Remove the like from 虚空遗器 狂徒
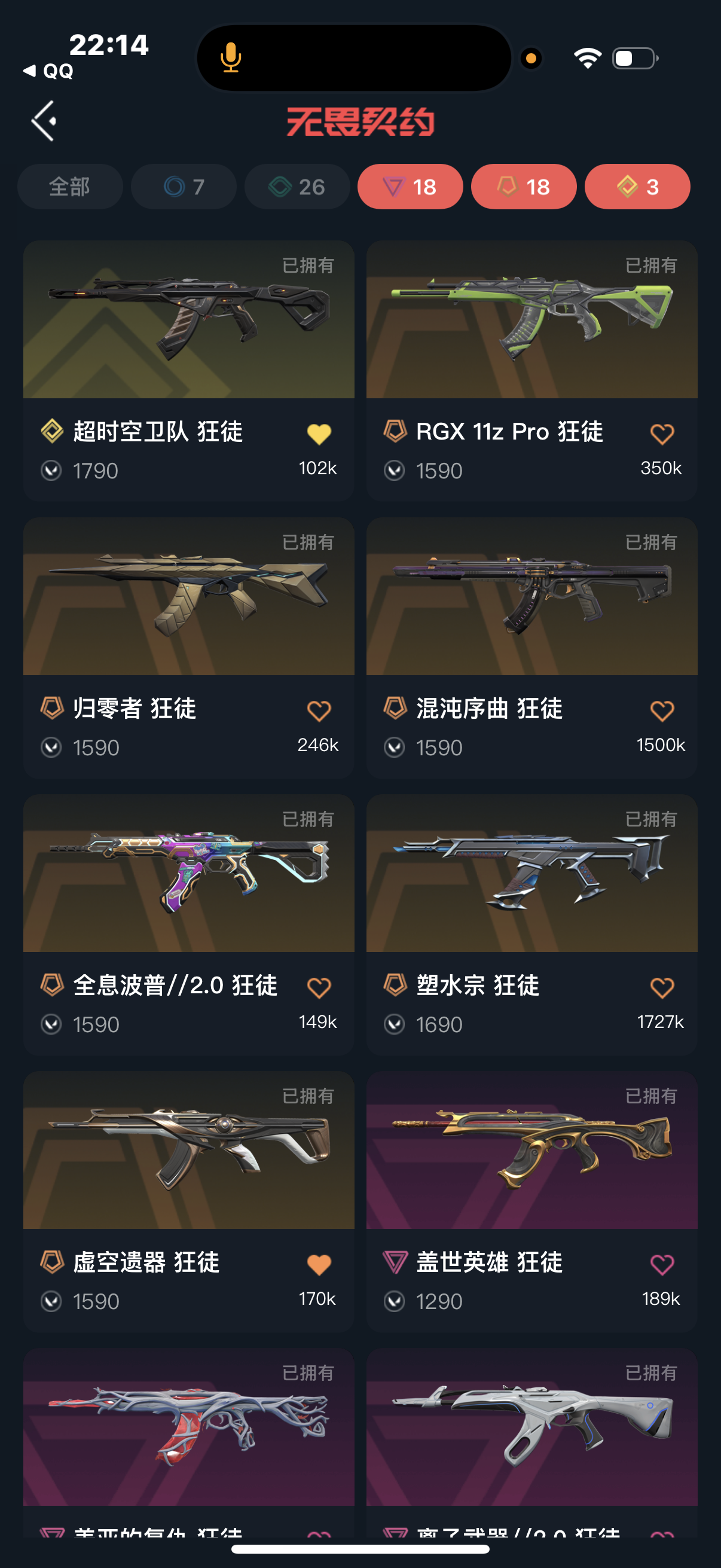Screen dimensions: 721x1568 click(x=319, y=1265)
